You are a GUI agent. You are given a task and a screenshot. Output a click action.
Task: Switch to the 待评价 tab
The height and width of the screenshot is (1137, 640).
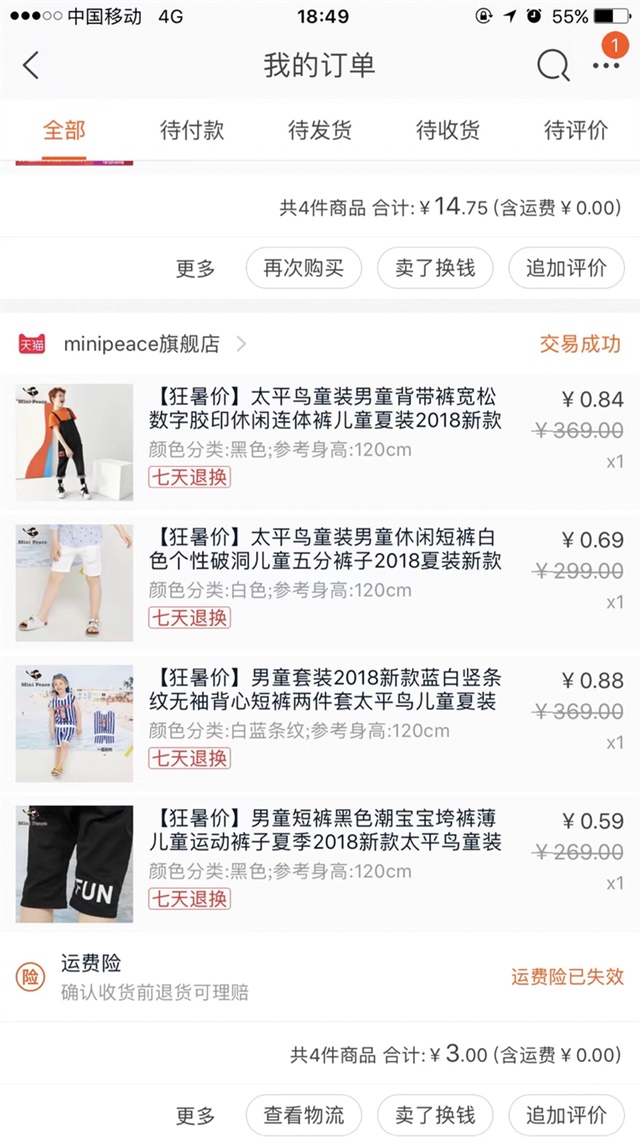(x=576, y=130)
